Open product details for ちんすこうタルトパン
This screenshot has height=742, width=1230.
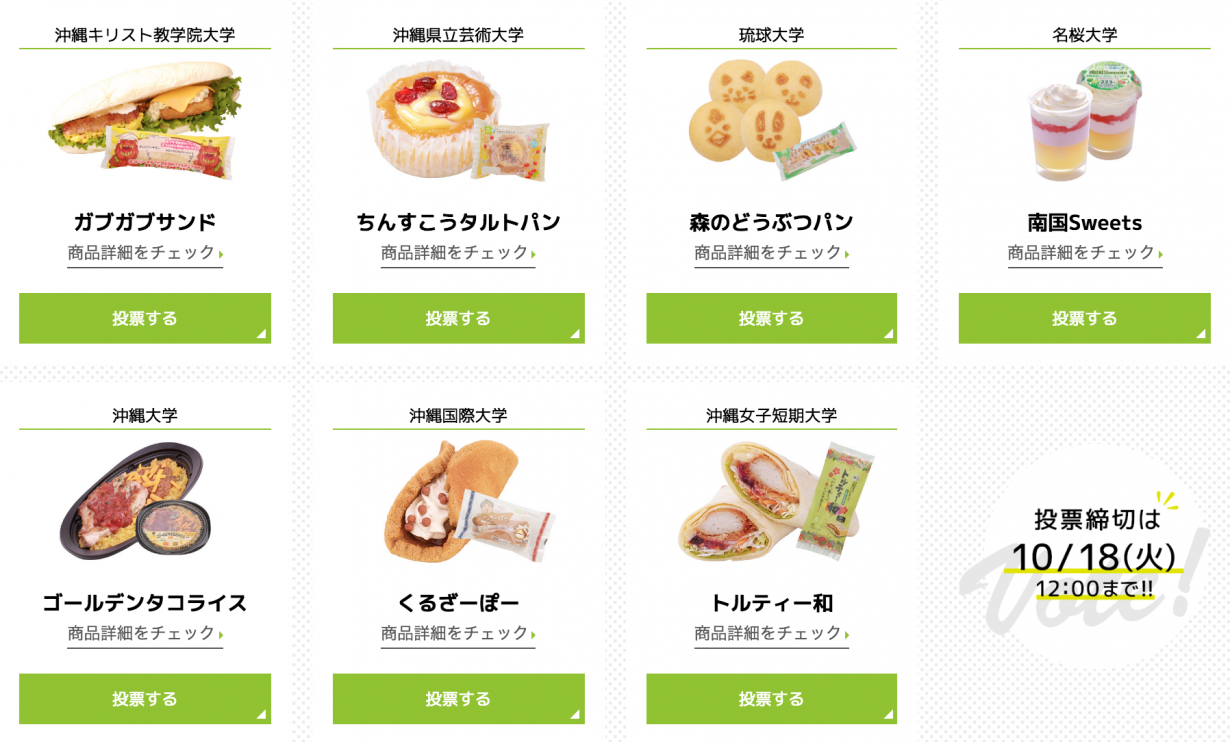point(458,253)
